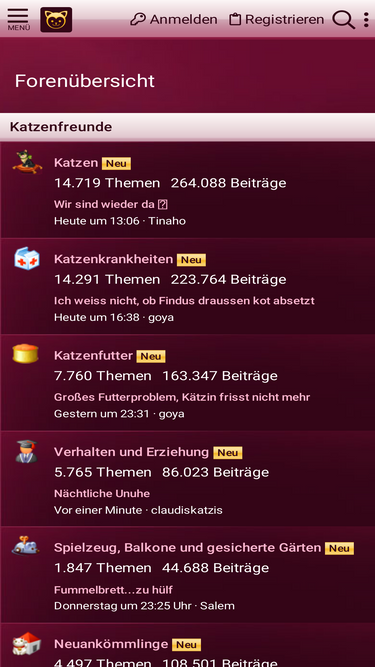375x667 pixels.
Task: Open thread about Findus draussen kot
Action: point(184,301)
